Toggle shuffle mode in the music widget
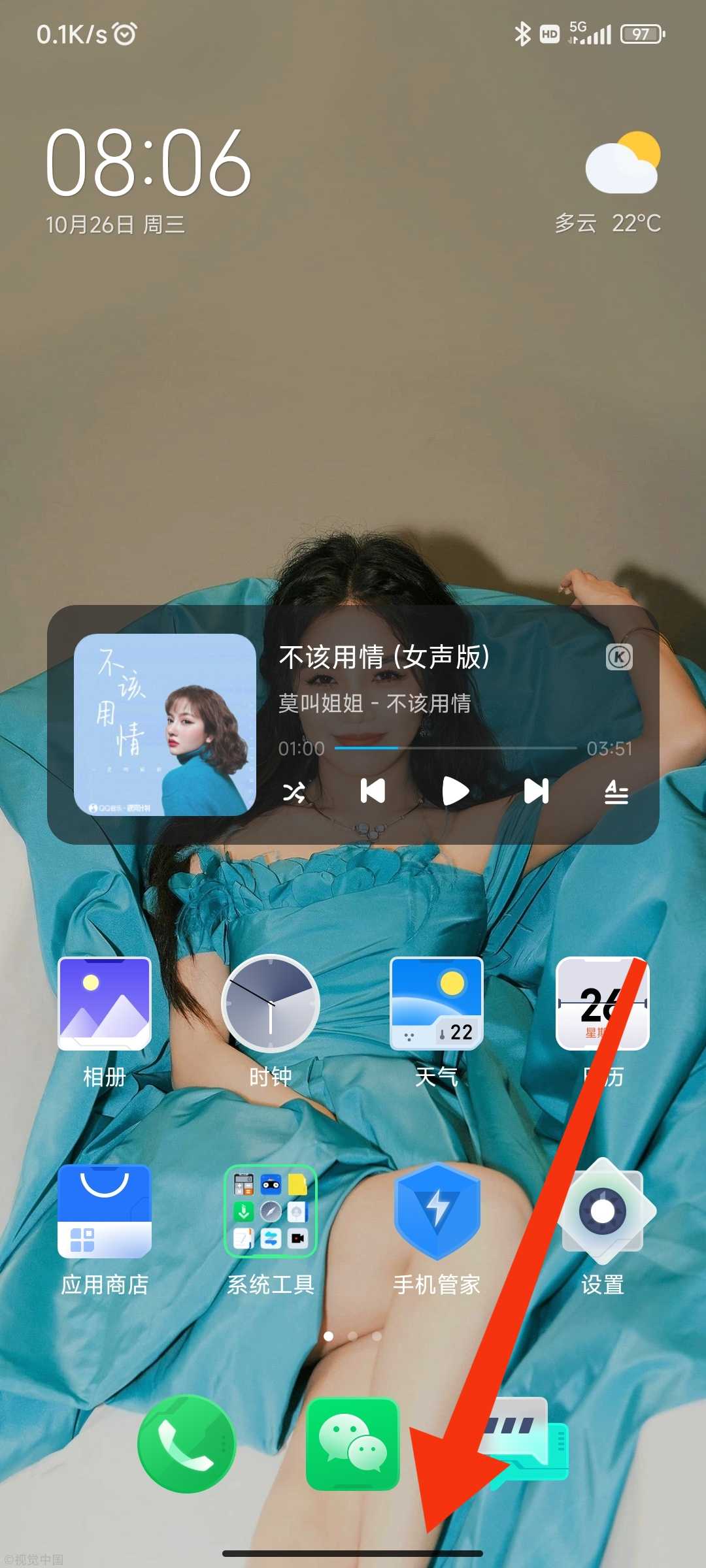Screen dimensions: 706x1568 tap(294, 792)
